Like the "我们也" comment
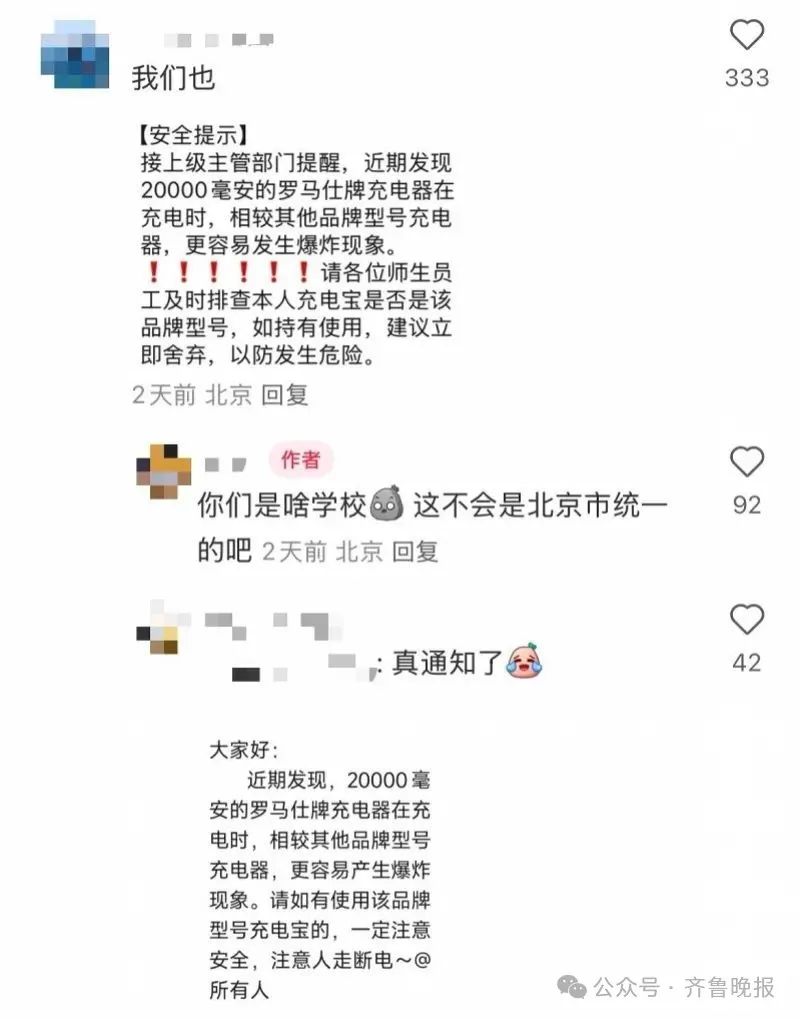800x1019 pixels. (x=746, y=36)
